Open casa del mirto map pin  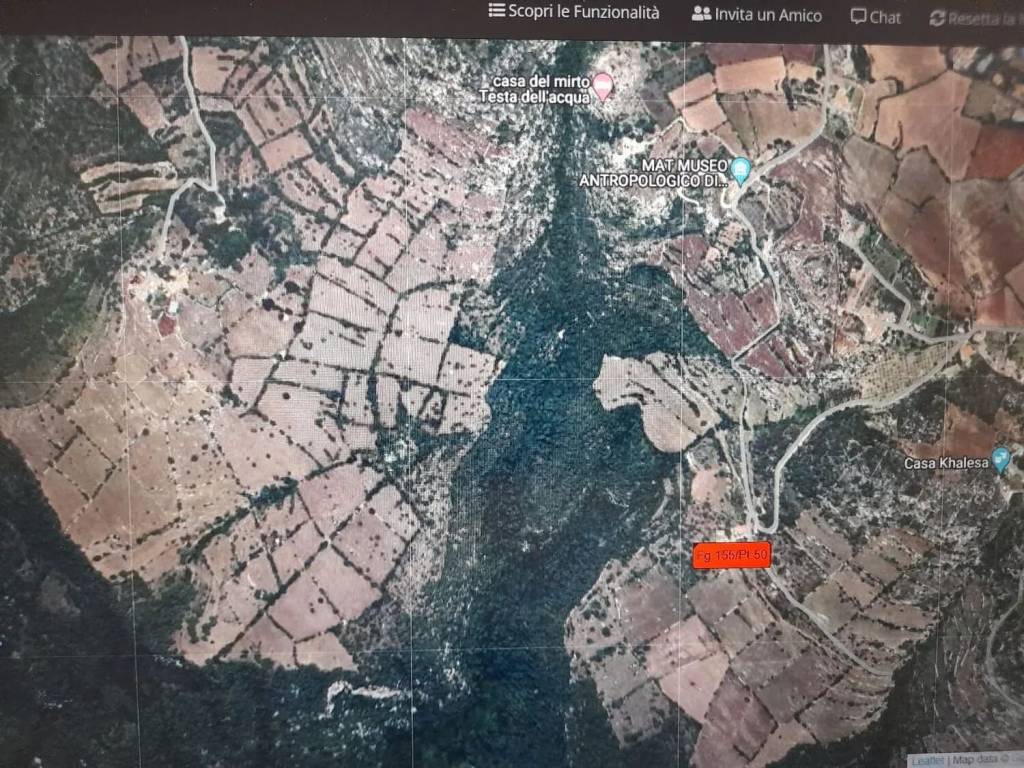(602, 86)
